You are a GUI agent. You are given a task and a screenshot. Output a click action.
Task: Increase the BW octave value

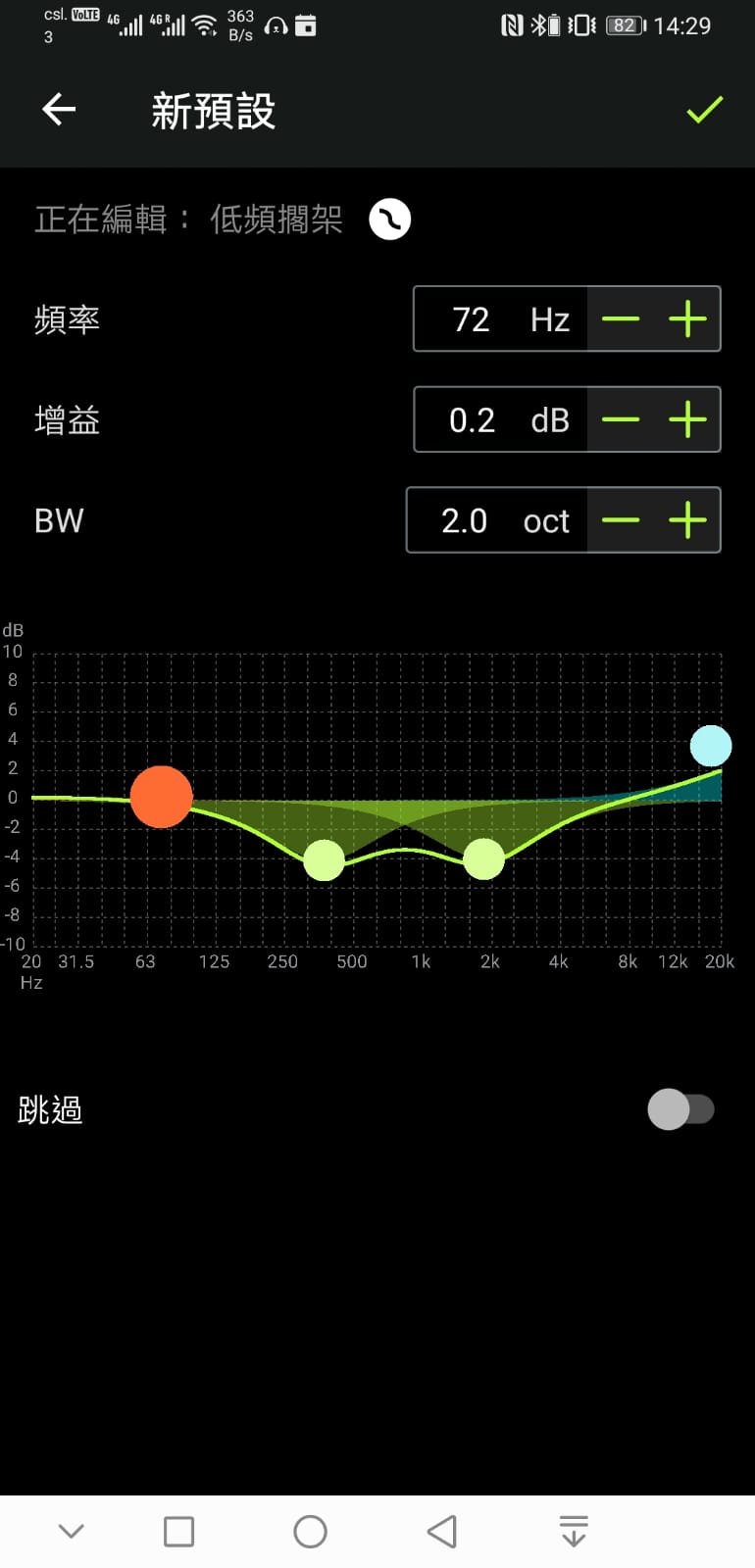(x=687, y=520)
